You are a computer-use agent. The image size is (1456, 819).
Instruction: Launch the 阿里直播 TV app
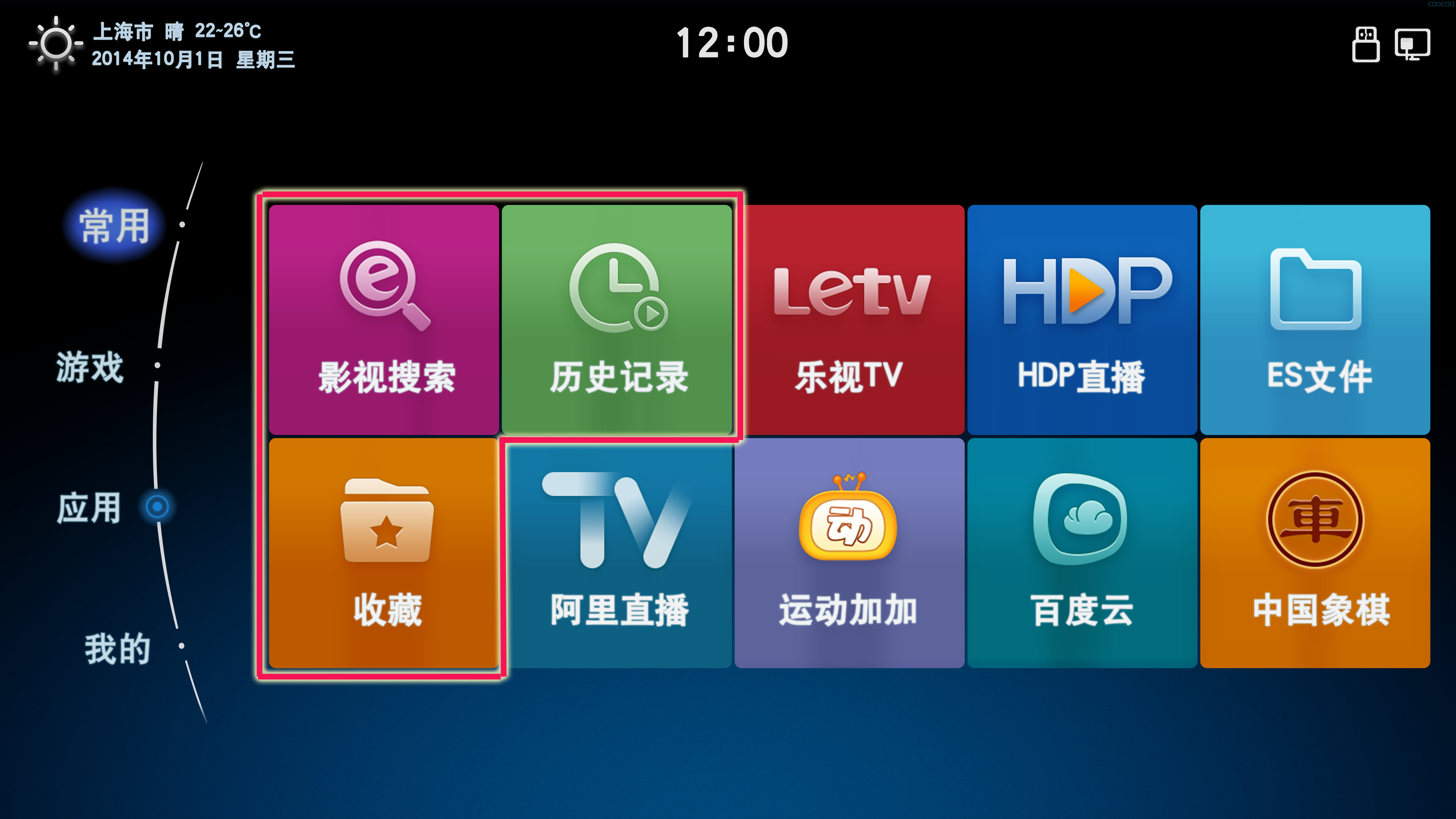pos(617,553)
